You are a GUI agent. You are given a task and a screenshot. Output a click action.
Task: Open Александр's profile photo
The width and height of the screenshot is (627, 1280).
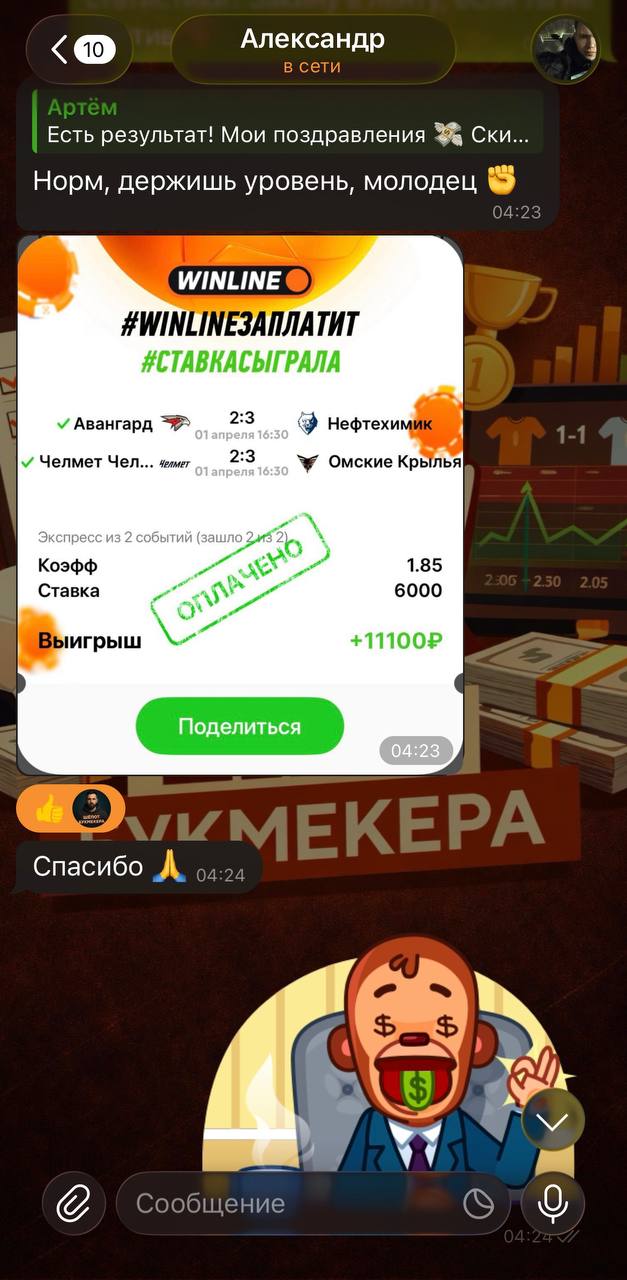tap(566, 49)
